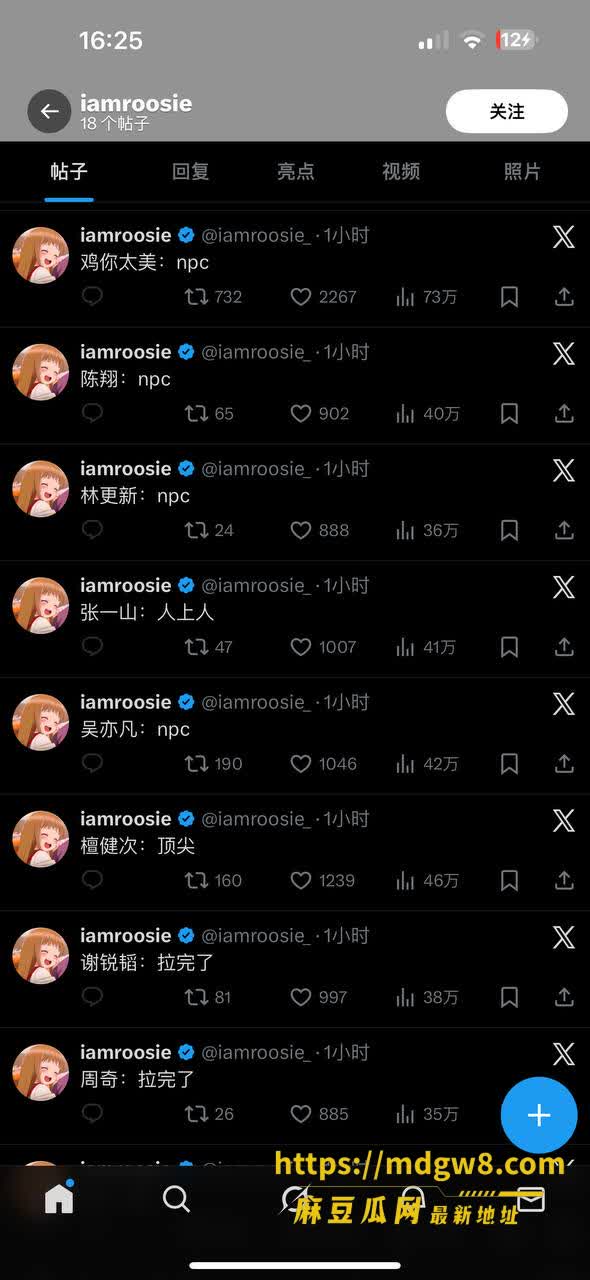Image resolution: width=590 pixels, height=1280 pixels.
Task: Open the 照片 tab
Action: point(522,171)
